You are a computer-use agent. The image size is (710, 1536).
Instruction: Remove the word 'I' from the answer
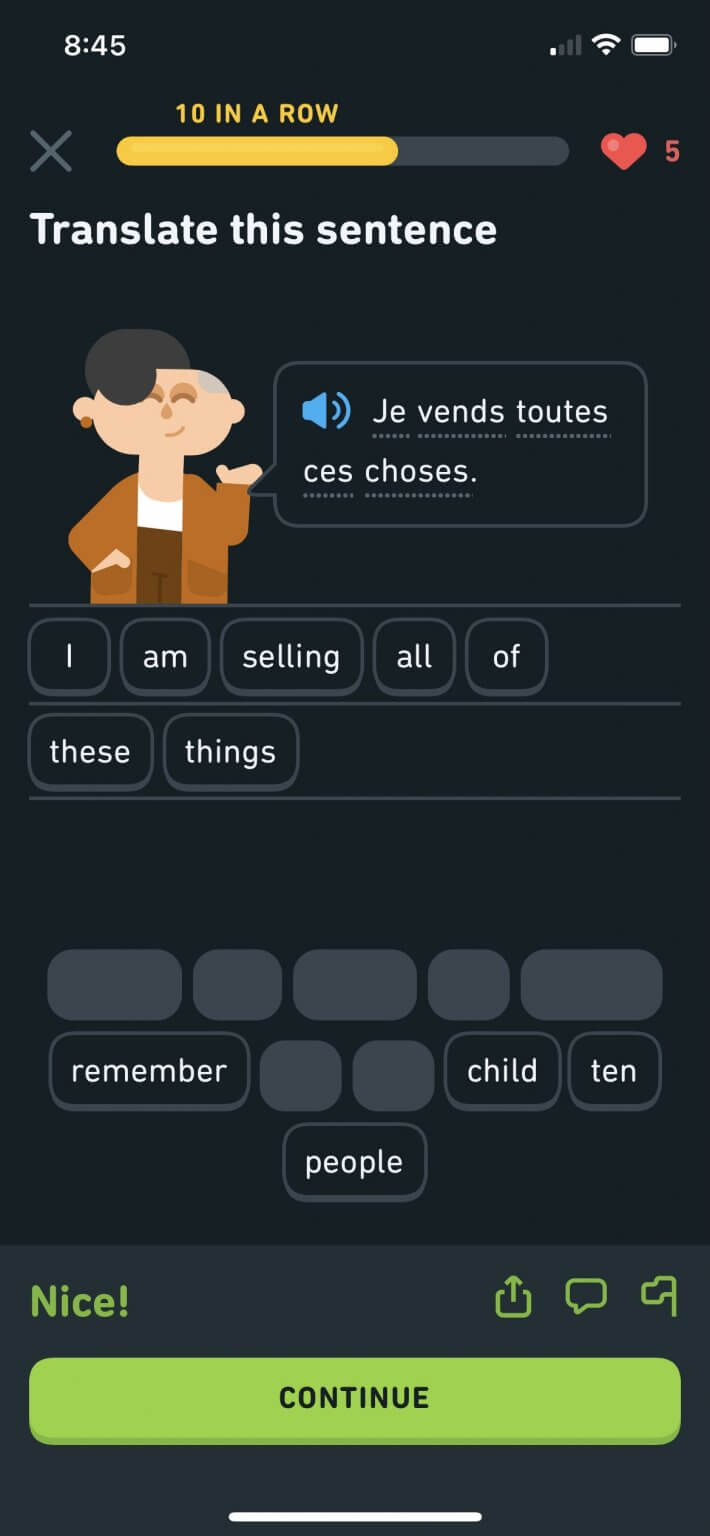tap(68, 656)
